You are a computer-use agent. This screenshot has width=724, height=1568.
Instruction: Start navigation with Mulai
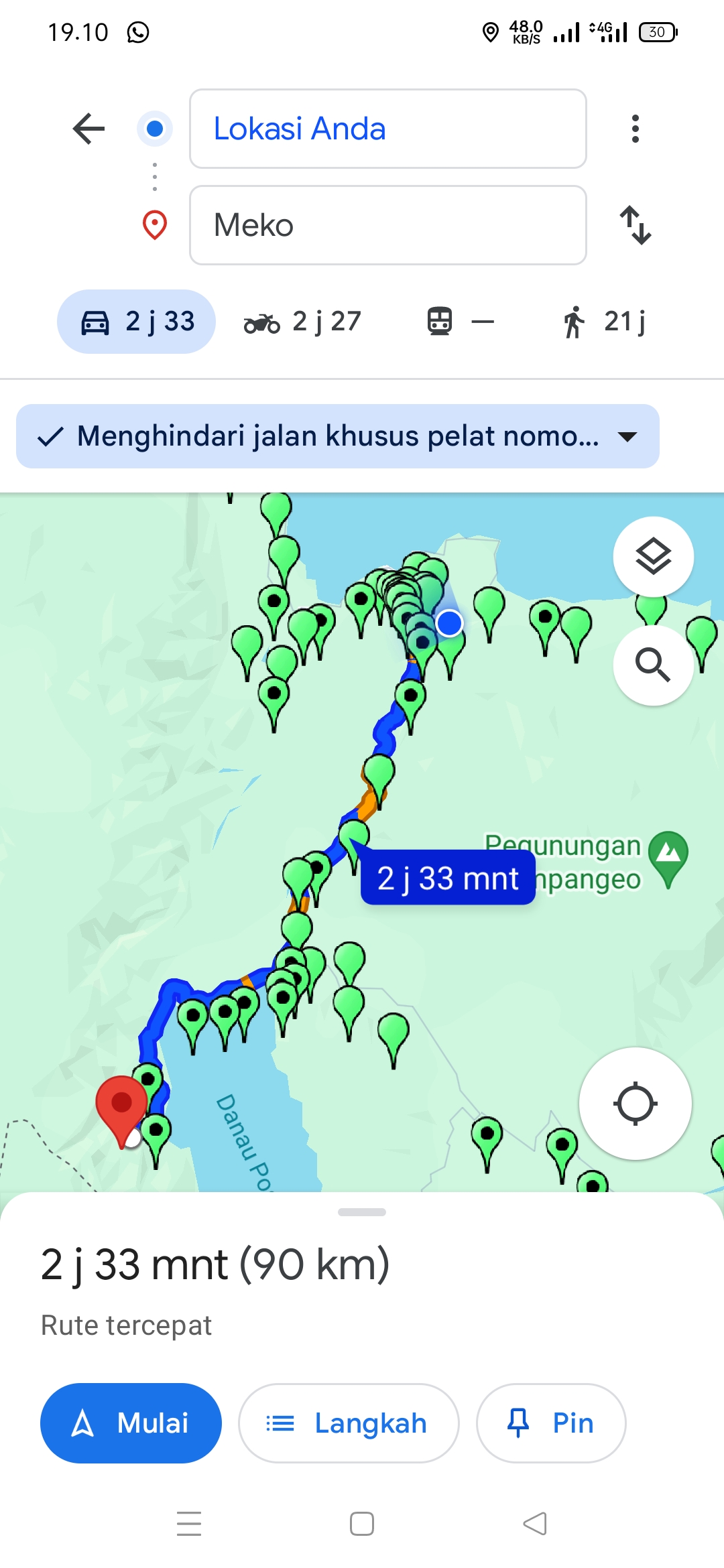(131, 1423)
